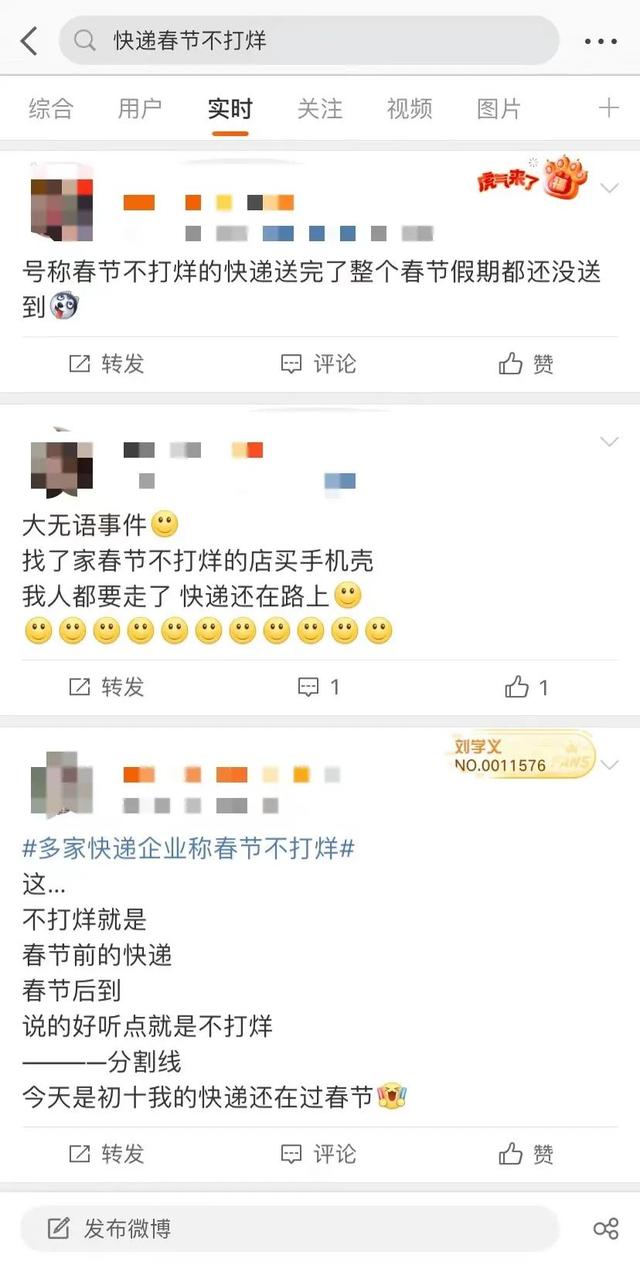Viewport: 640px width, 1282px height.
Task: Like the 大无语事件 post
Action: pyautogui.click(x=526, y=687)
